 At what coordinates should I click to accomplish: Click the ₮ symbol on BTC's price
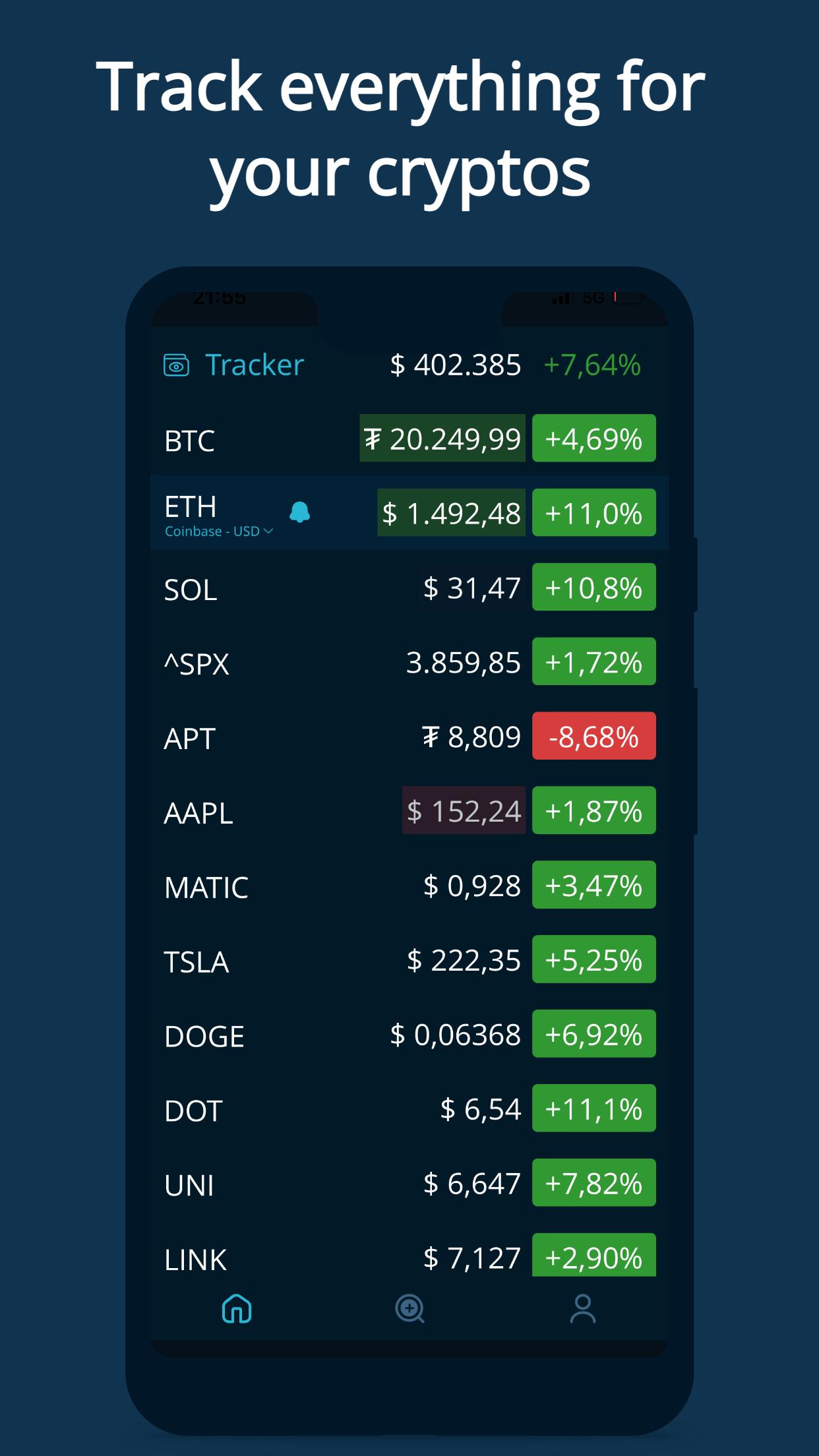pyautogui.click(x=375, y=437)
